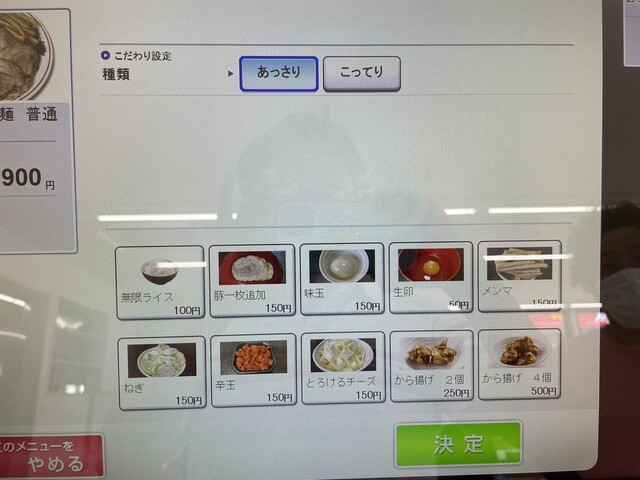
Task: Select から揚げ 2個 for 250円
Action: pyautogui.click(x=431, y=366)
